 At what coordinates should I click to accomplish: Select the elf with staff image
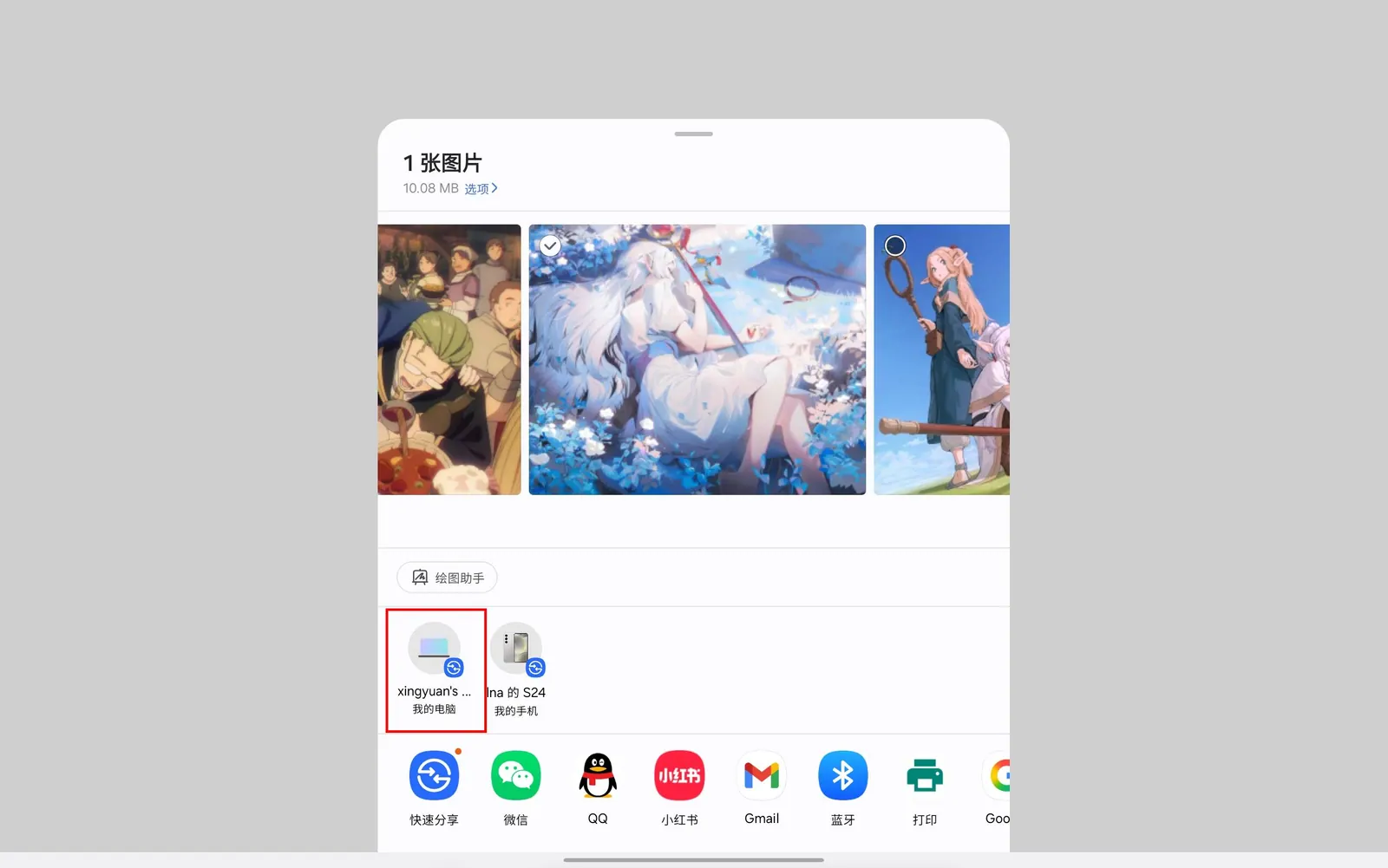pos(894,246)
